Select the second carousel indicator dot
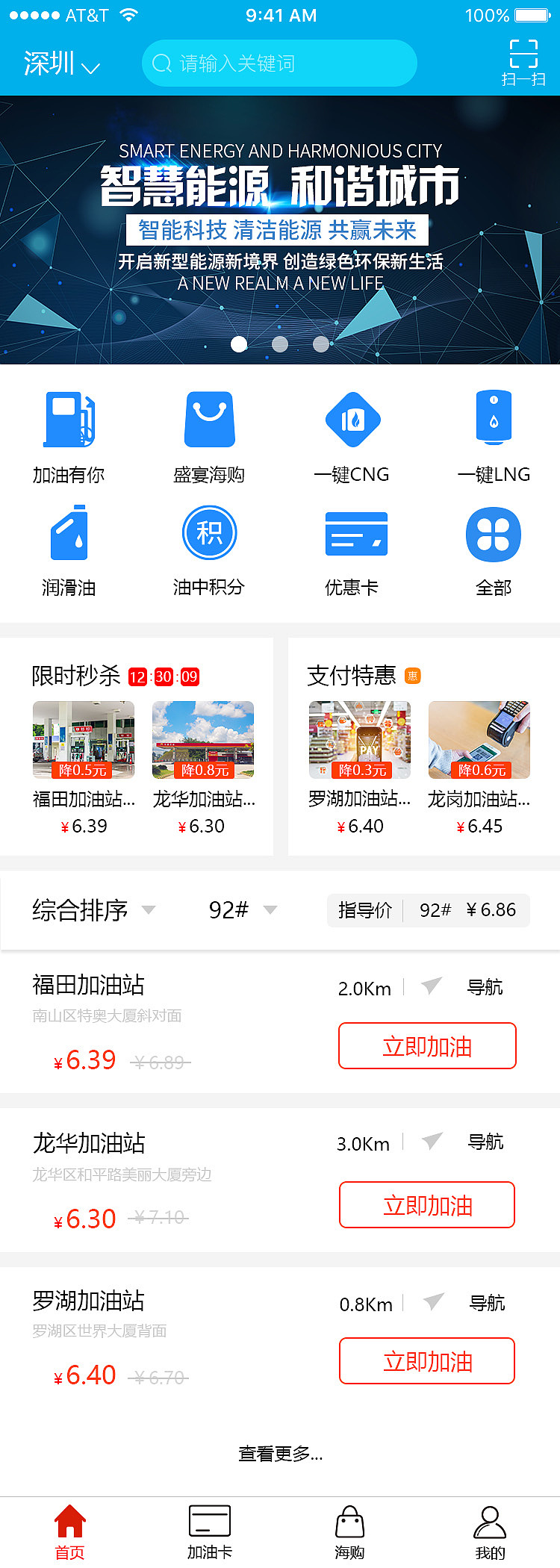Image resolution: width=560 pixels, height=1568 pixels. [280, 344]
